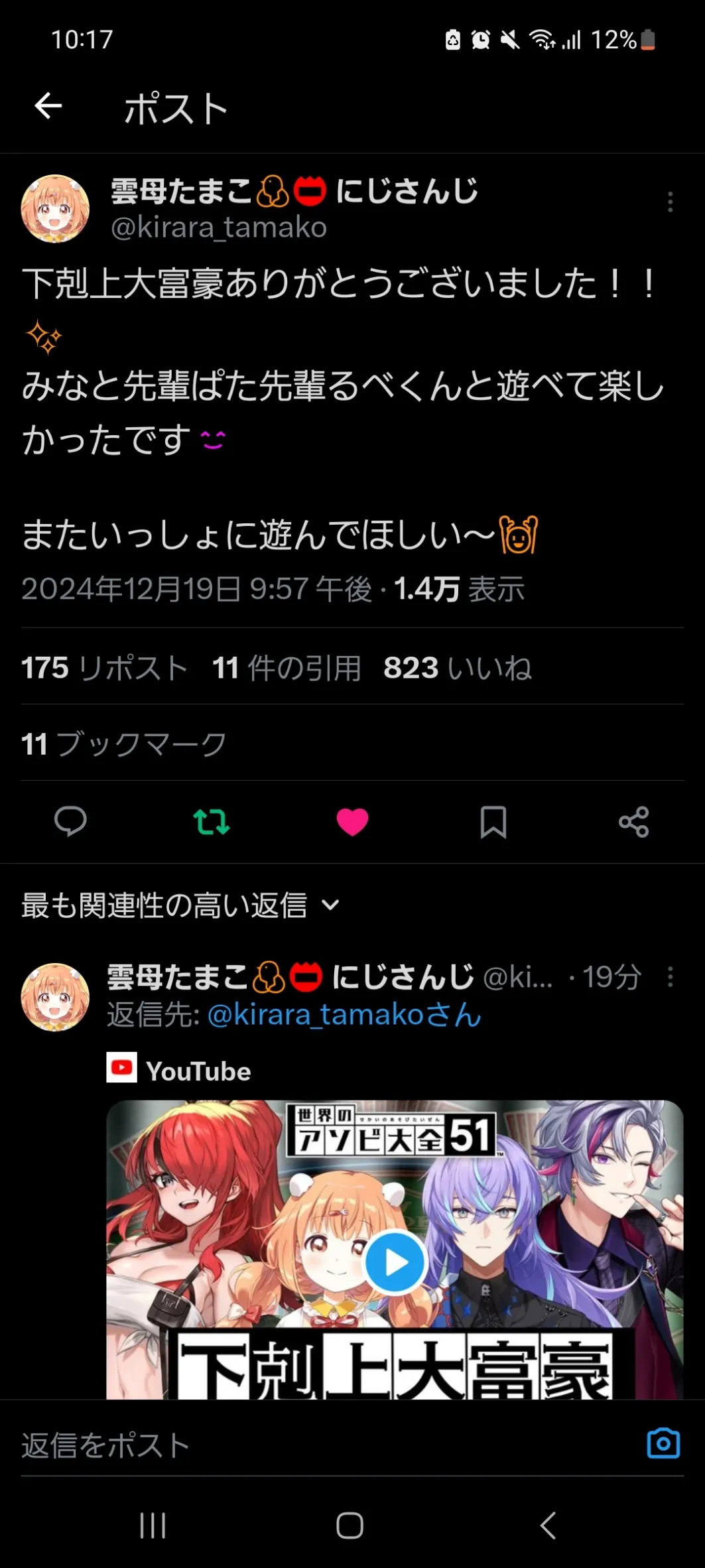View the 175 reposts list
The image size is (705, 1568).
coord(104,668)
